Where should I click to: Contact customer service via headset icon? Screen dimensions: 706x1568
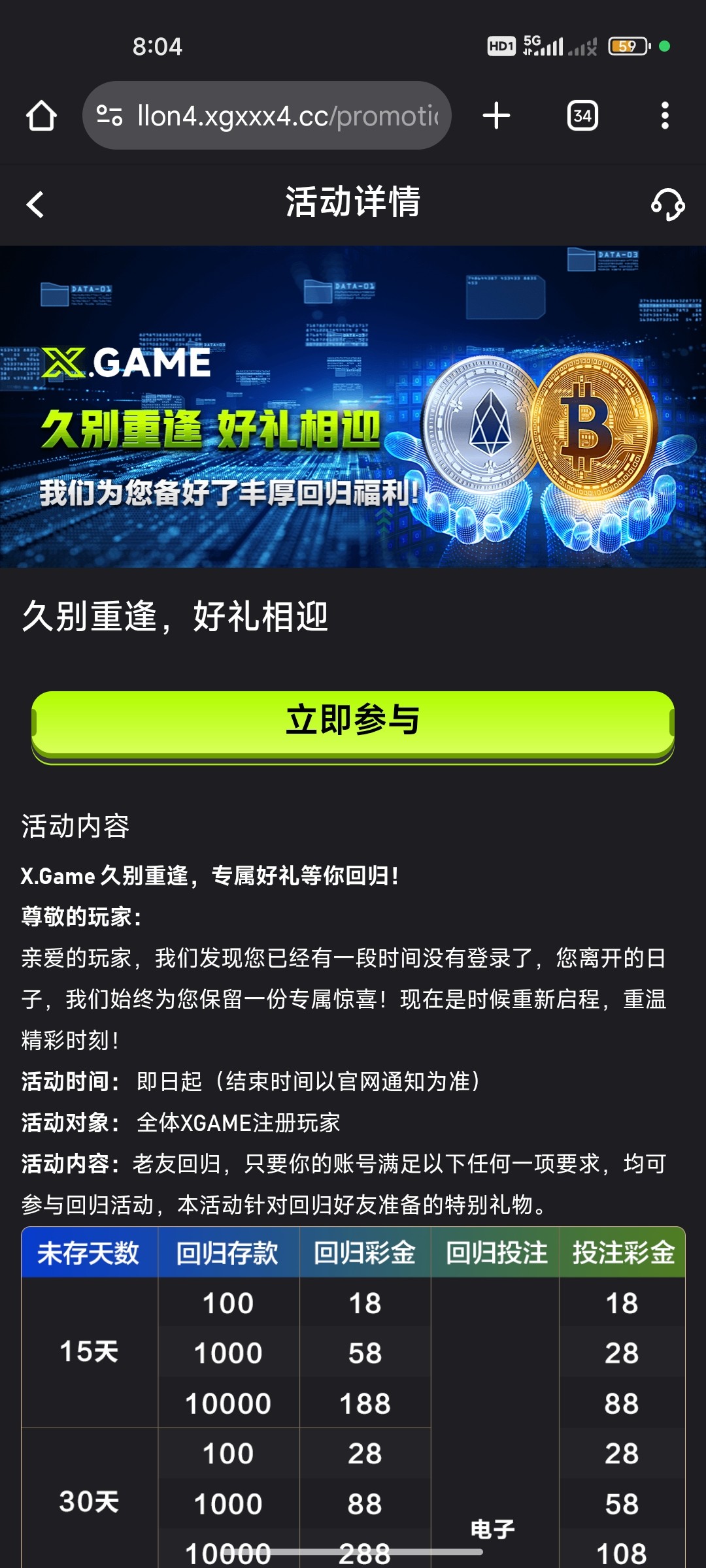pyautogui.click(x=667, y=204)
